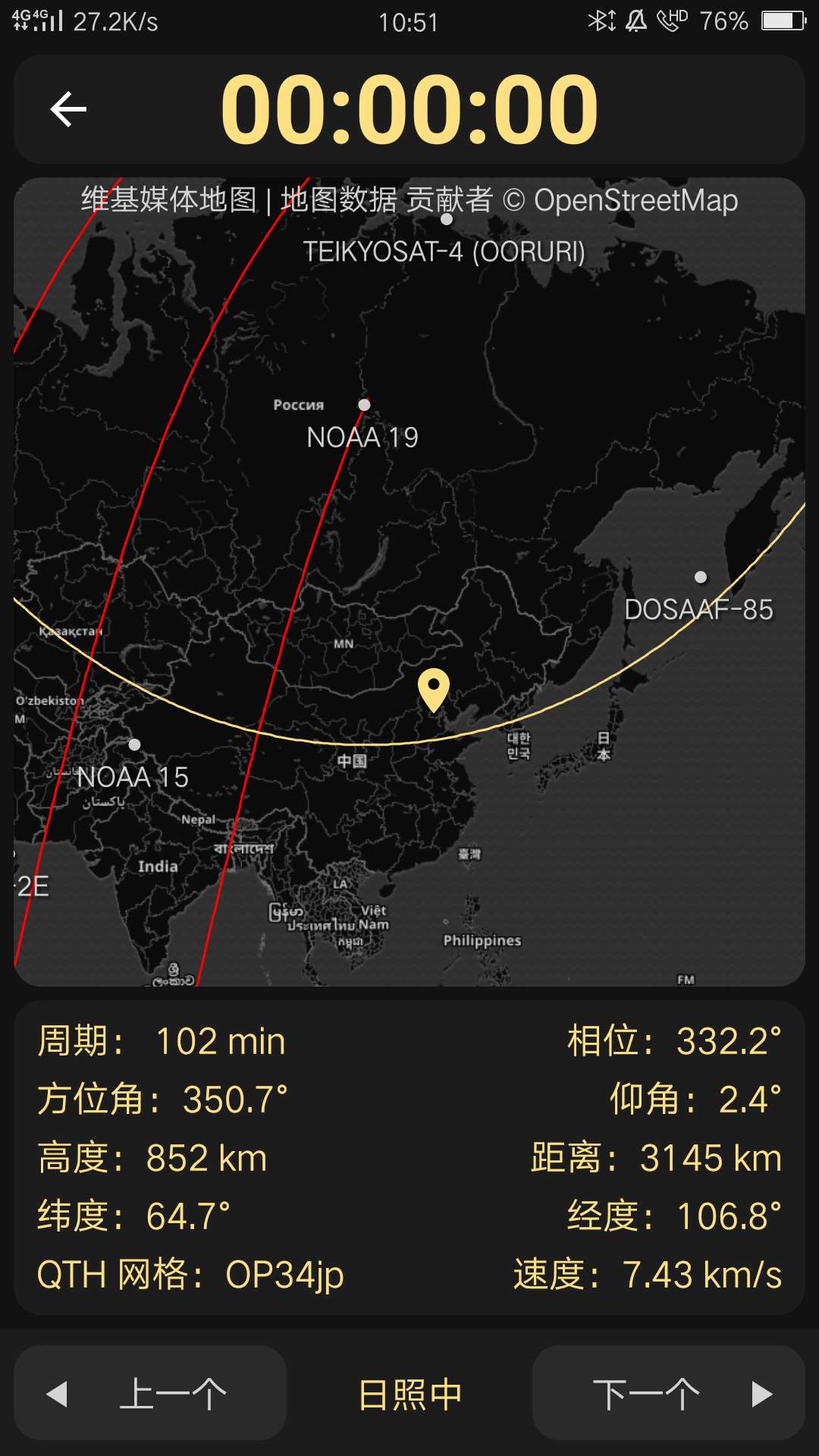This screenshot has height=1456, width=819.
Task: Open the OpenStreetMap attribution link
Action: [x=635, y=200]
